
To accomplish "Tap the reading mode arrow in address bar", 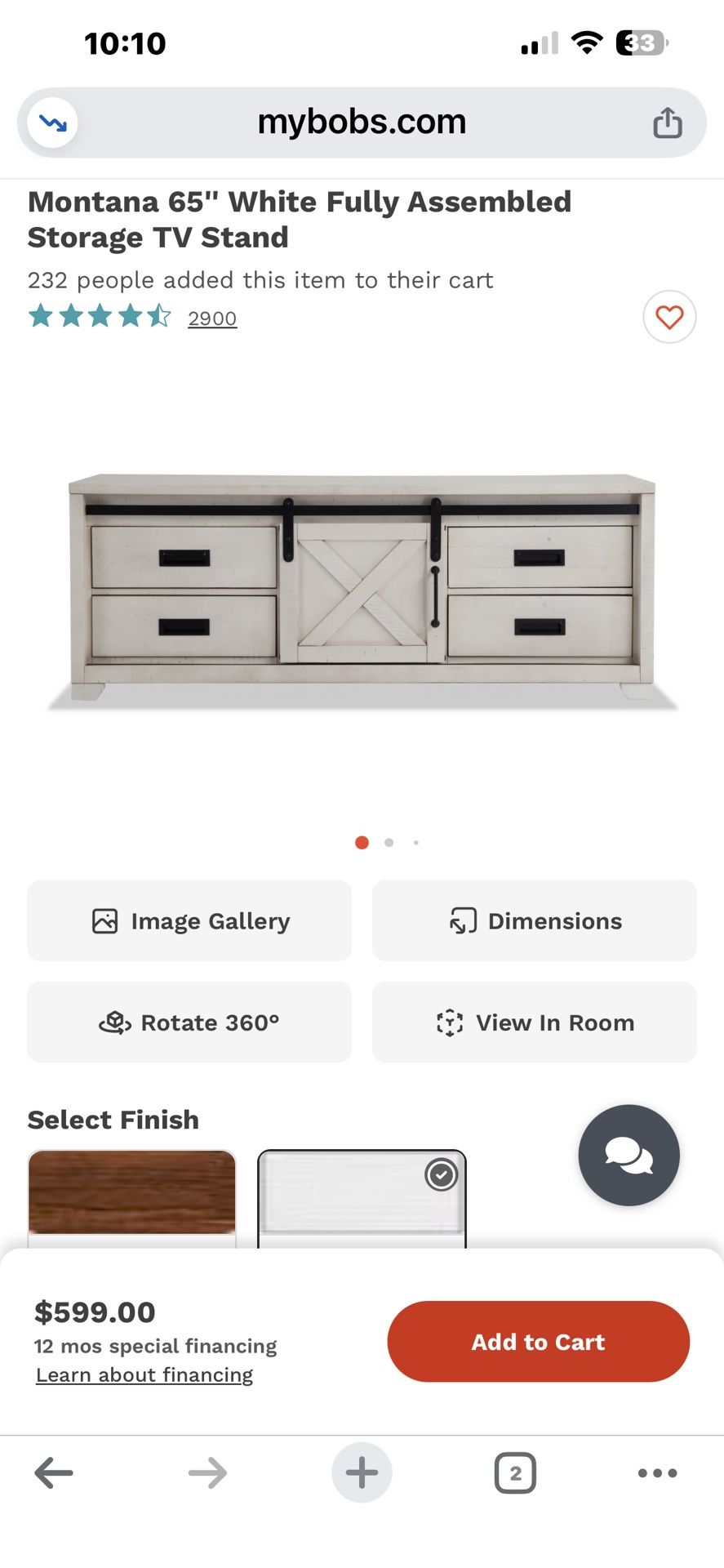I will tap(51, 122).
